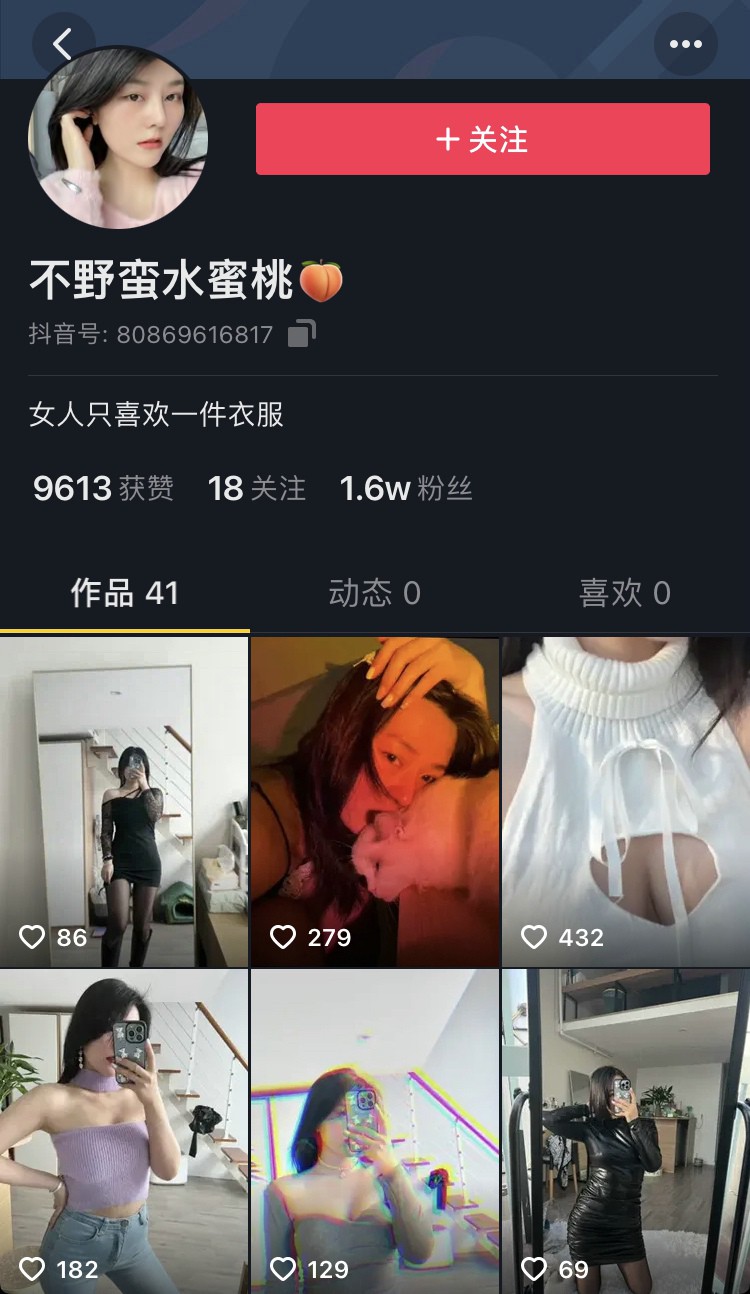Screen dimensions: 750x1294
Task: Open the video with 86 likes
Action: click(x=124, y=801)
